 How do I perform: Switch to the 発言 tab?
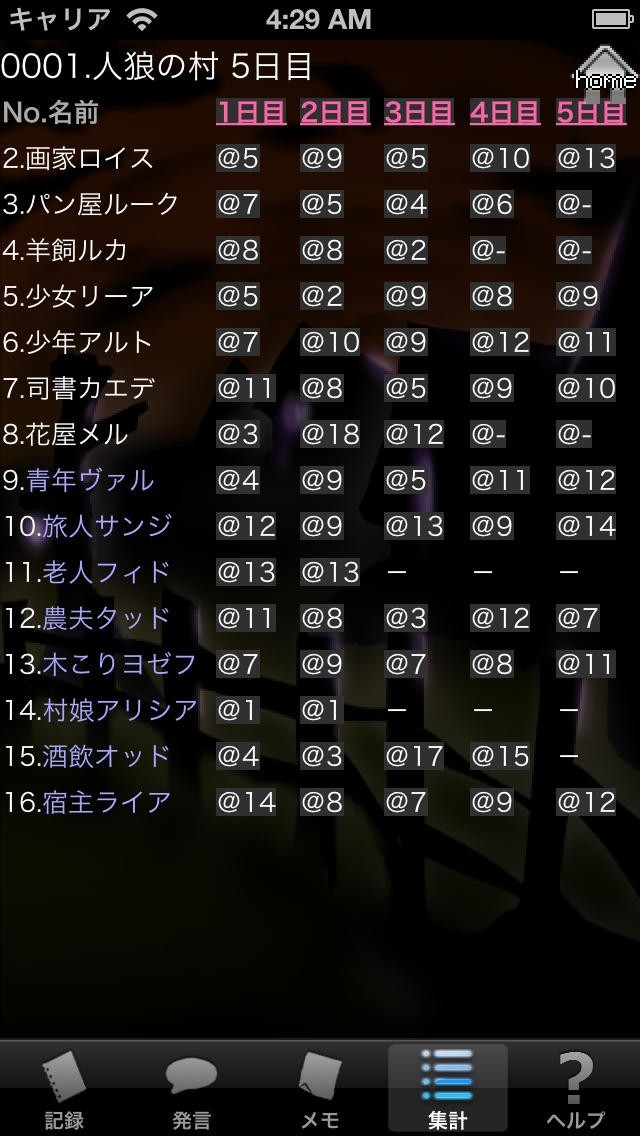pyautogui.click(x=191, y=1090)
